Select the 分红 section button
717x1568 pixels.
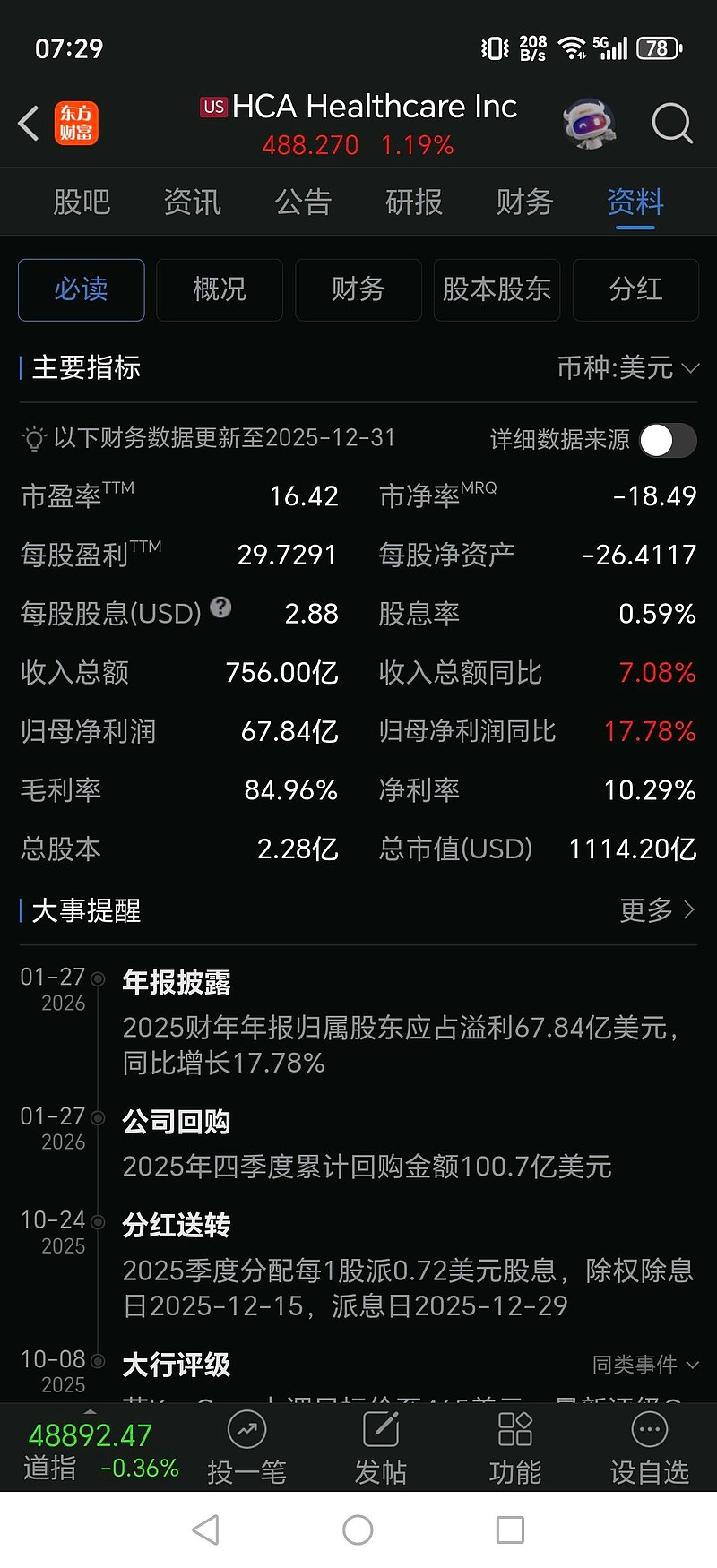[635, 289]
